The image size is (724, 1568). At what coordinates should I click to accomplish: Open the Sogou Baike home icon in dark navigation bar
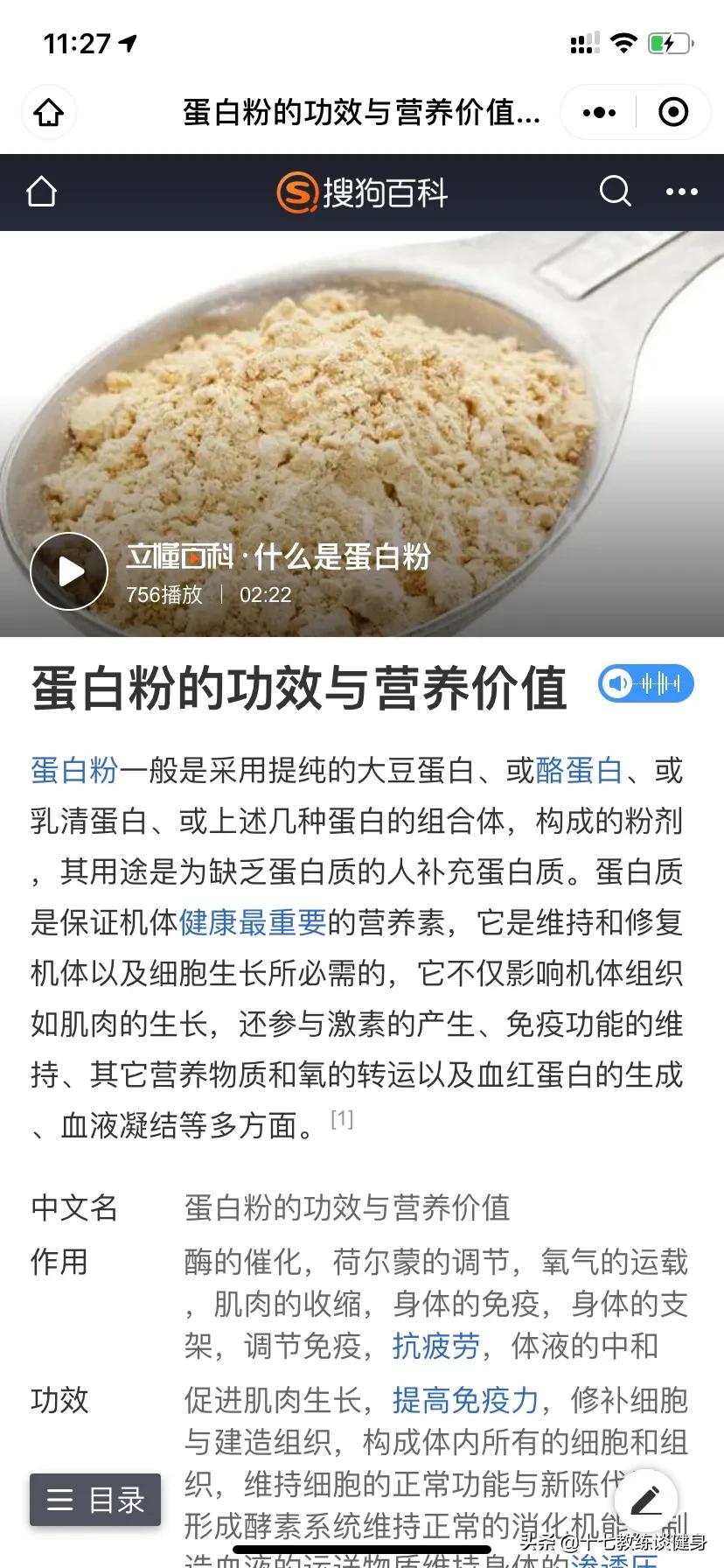coord(41,192)
